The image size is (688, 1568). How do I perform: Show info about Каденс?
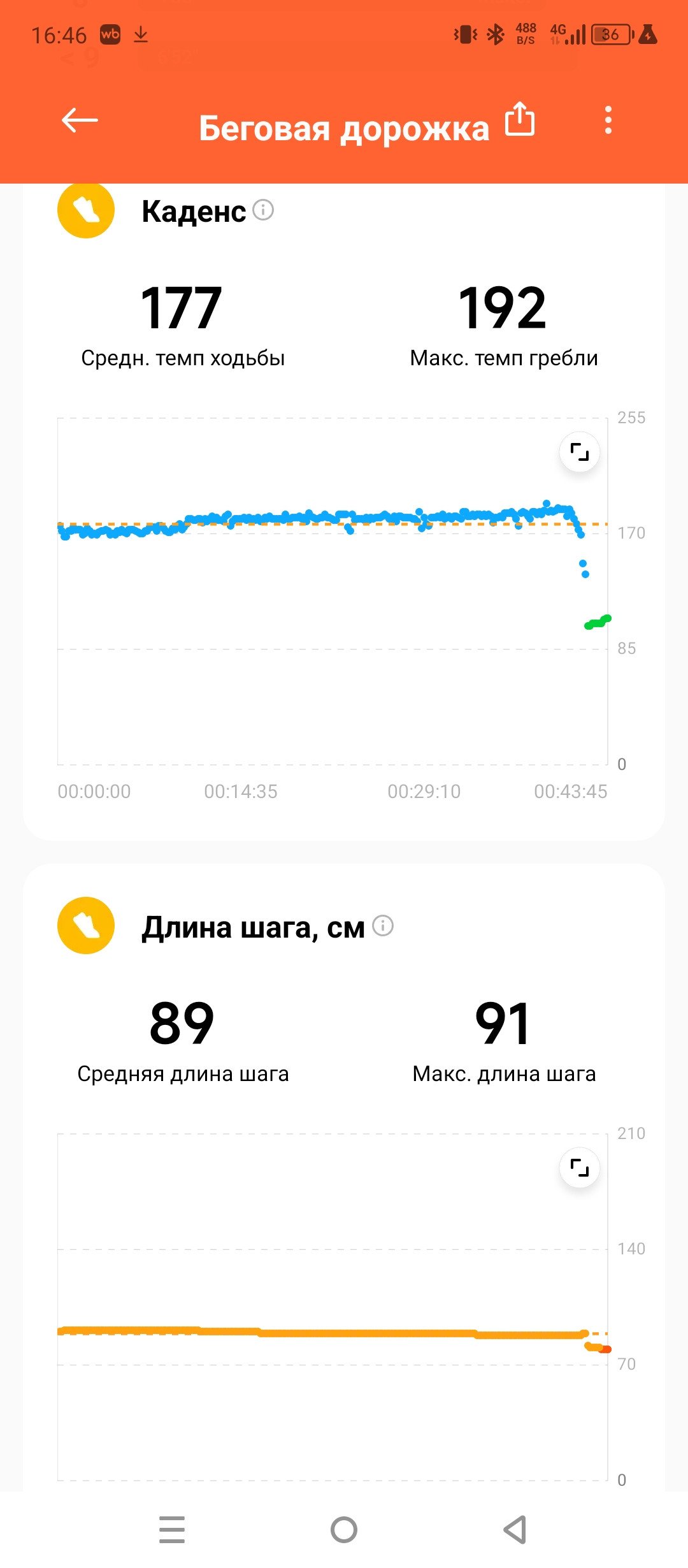(x=263, y=210)
